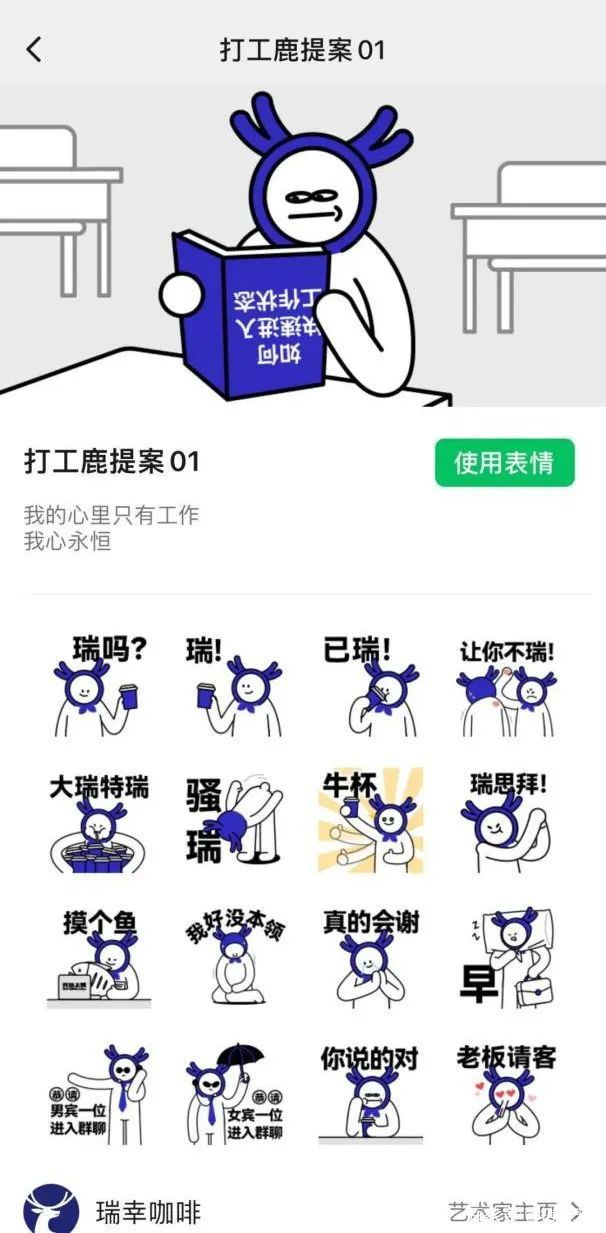606x1233 pixels.
Task: Open the 已瑞! sticker
Action: click(x=371, y=685)
